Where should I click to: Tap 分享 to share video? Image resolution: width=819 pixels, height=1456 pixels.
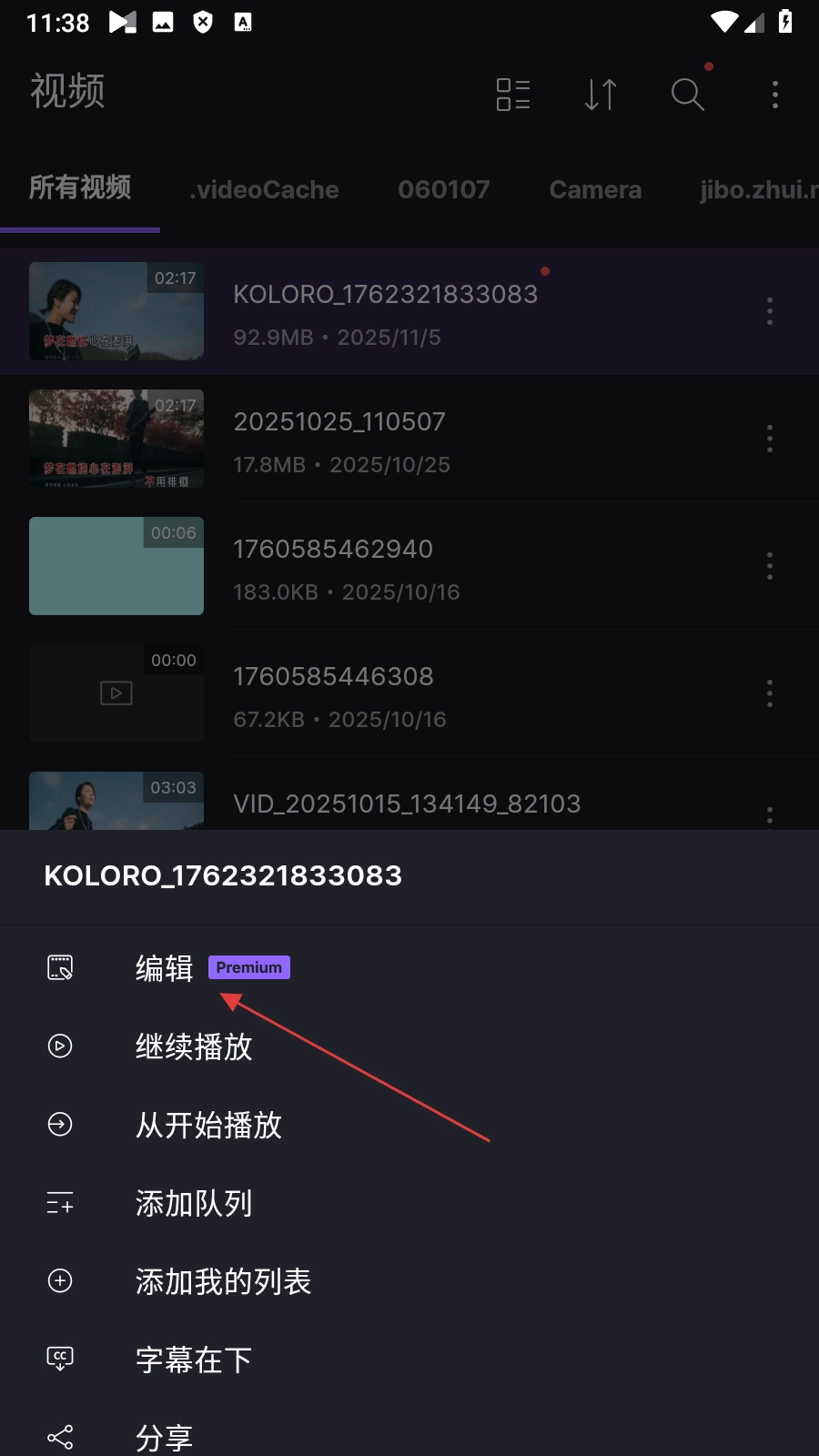165,1437
